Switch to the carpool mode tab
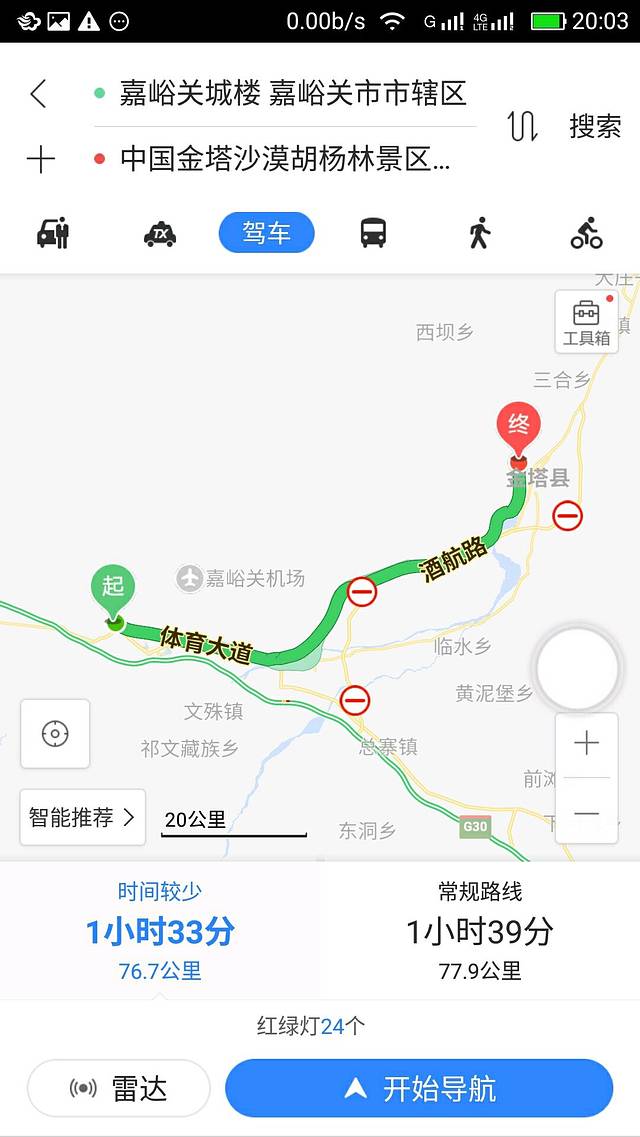This screenshot has height=1137, width=640. pyautogui.click(x=53, y=233)
